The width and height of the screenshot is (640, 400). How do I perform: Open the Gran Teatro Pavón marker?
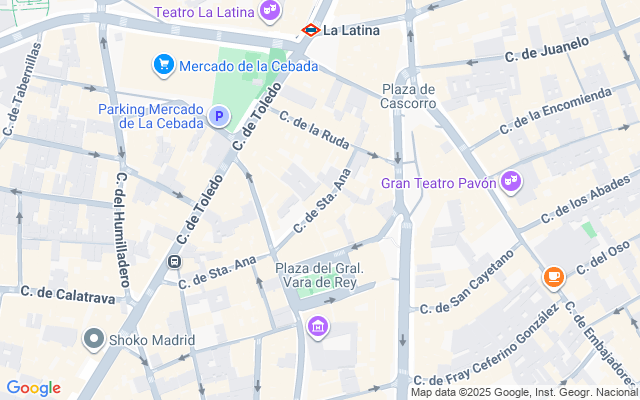[511, 182]
